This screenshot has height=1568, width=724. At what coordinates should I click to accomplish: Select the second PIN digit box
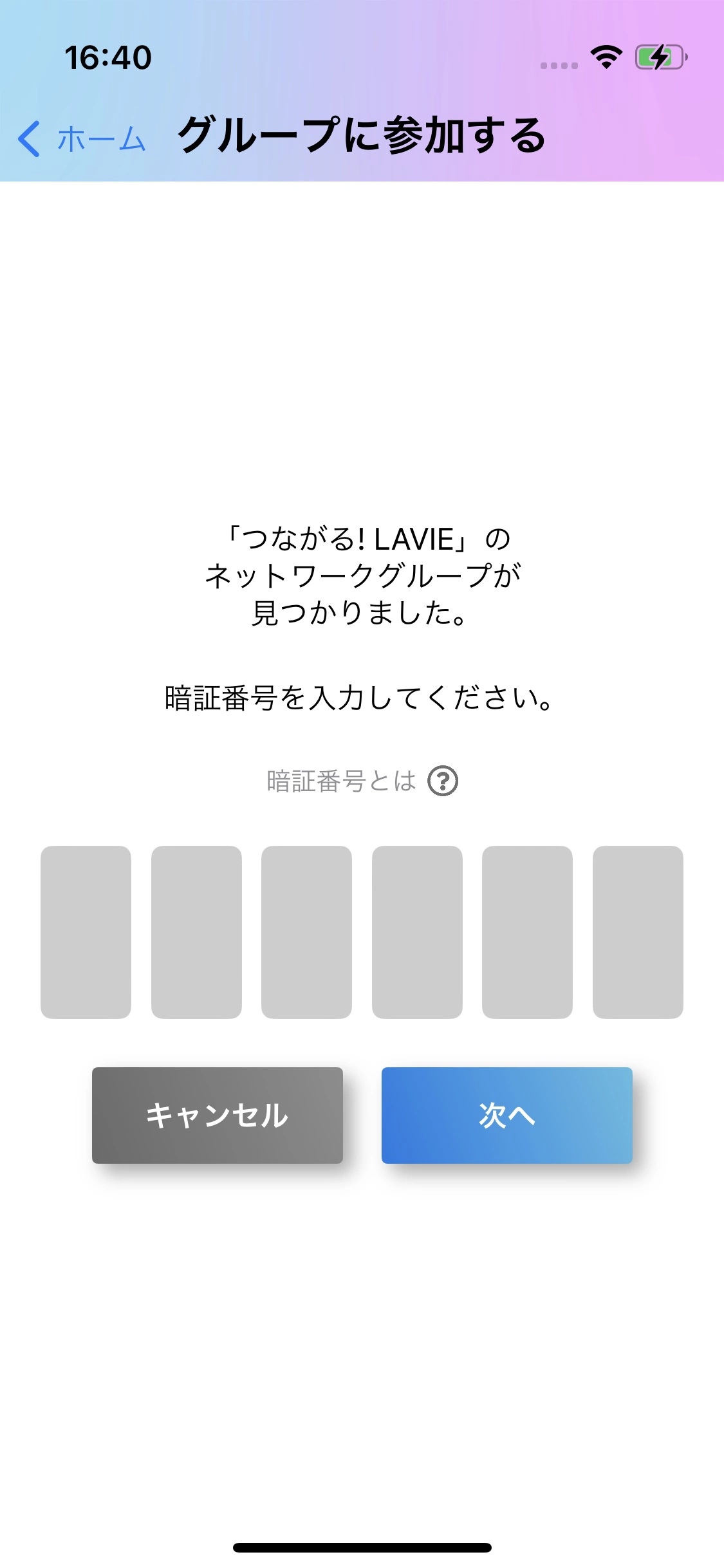click(x=196, y=932)
